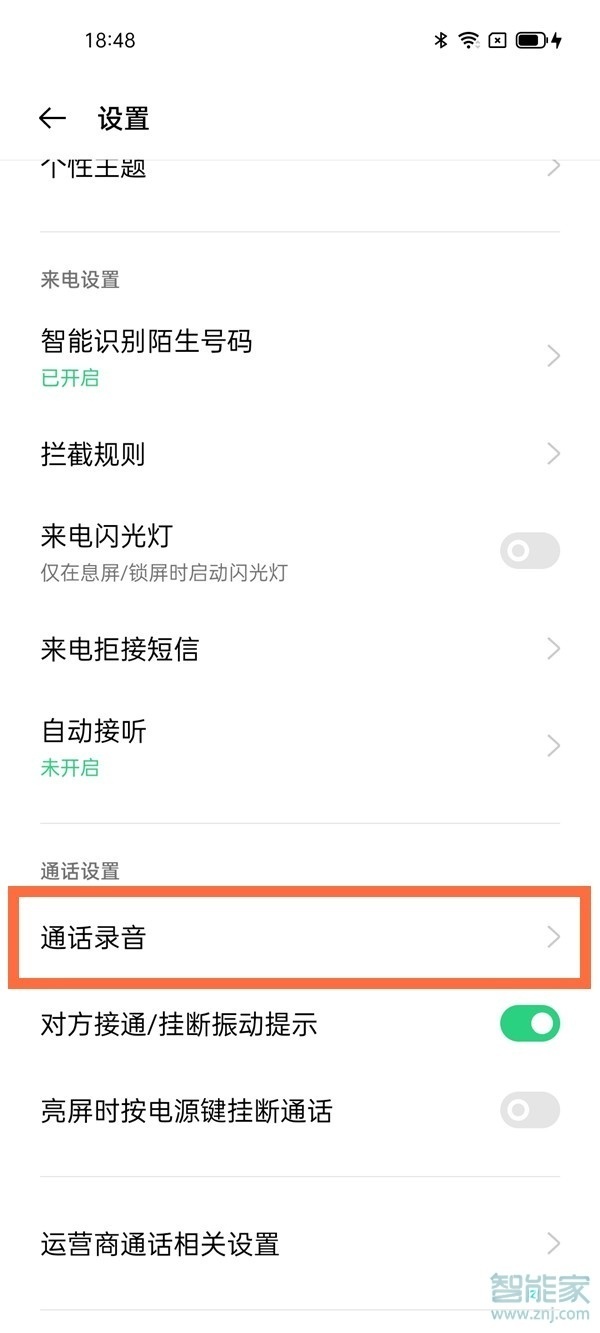The width and height of the screenshot is (600, 1333).
Task: Open 来电拒接短信
Action: (x=300, y=650)
